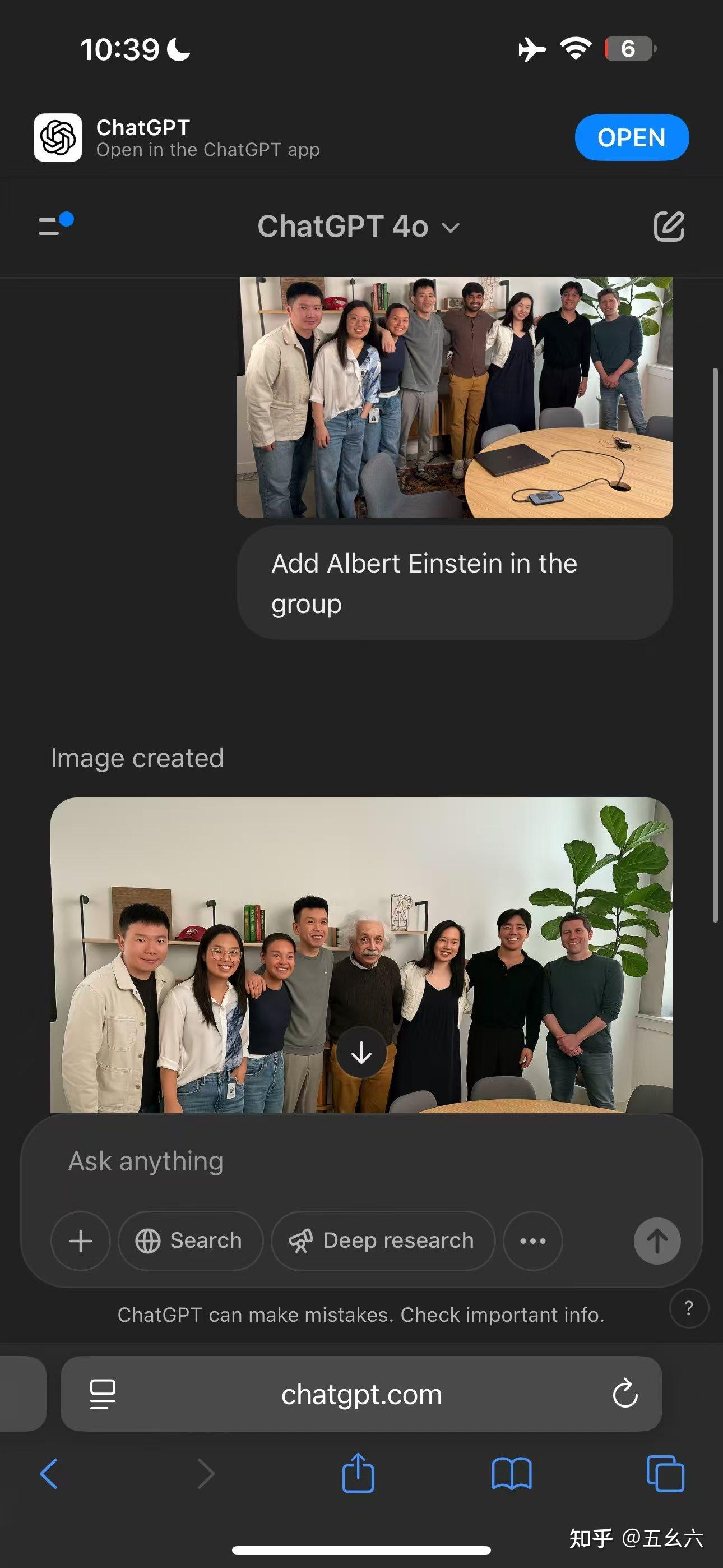The width and height of the screenshot is (723, 1568).
Task: Open the ChatGPT app via OPEN button
Action: coord(631,137)
